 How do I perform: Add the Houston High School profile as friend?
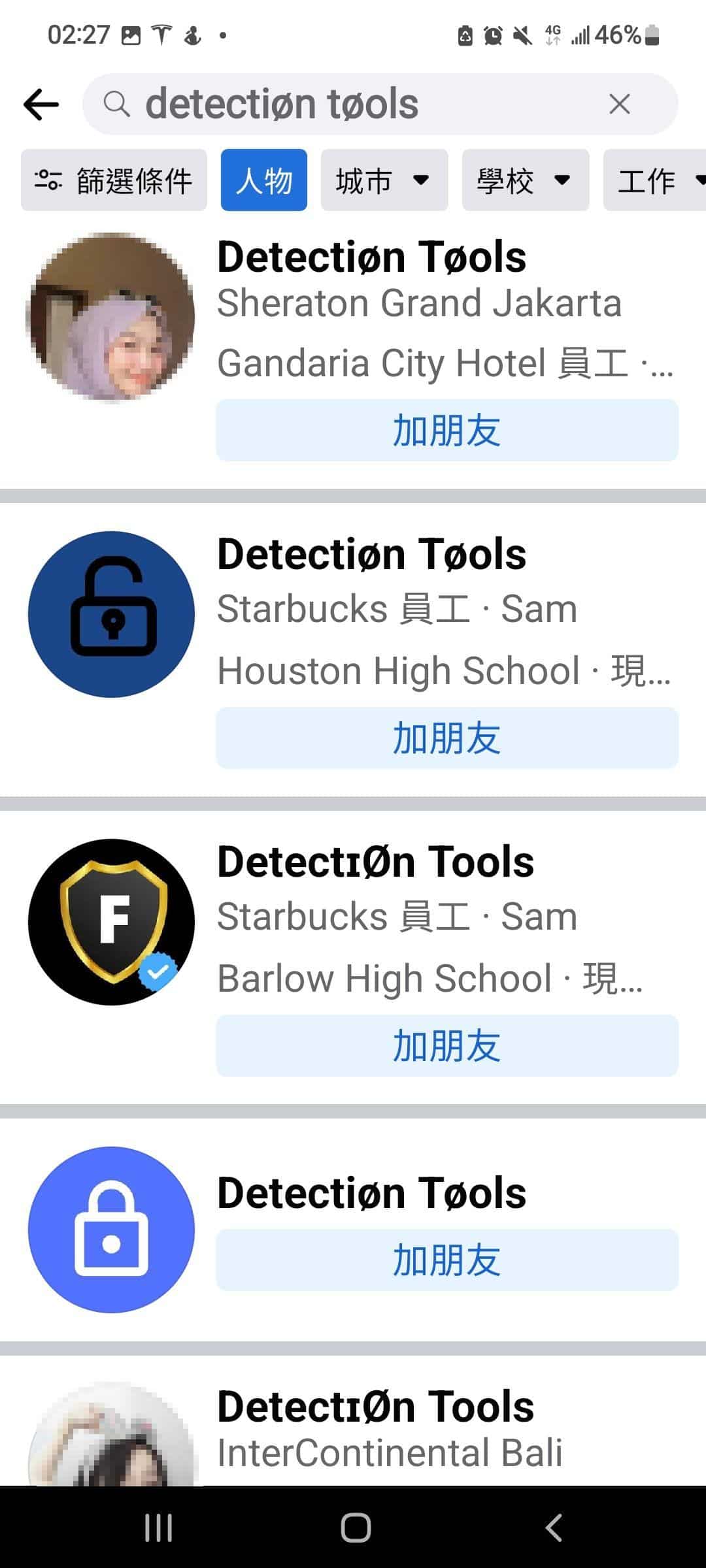[447, 738]
